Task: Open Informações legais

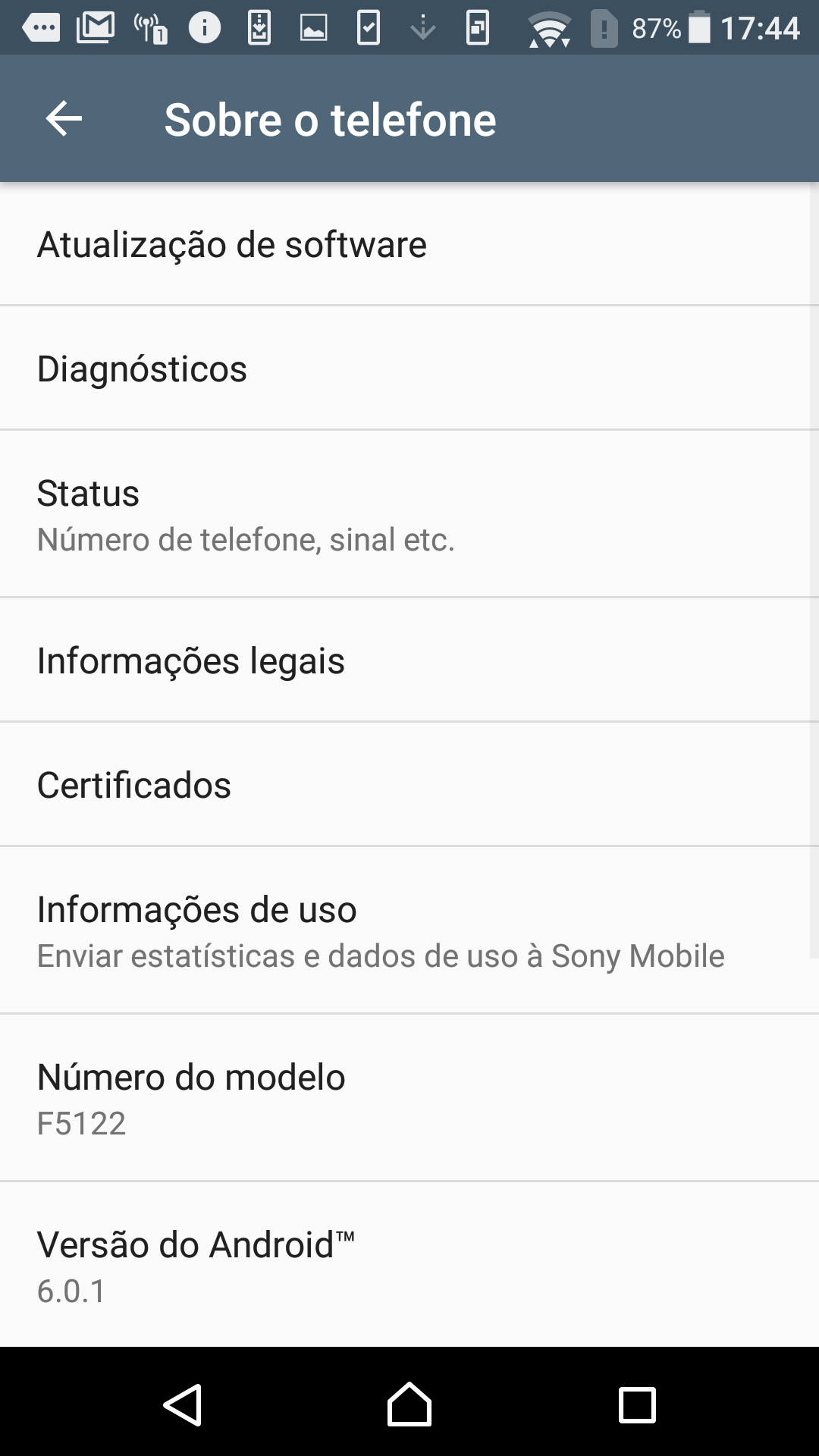Action: pyautogui.click(x=409, y=660)
